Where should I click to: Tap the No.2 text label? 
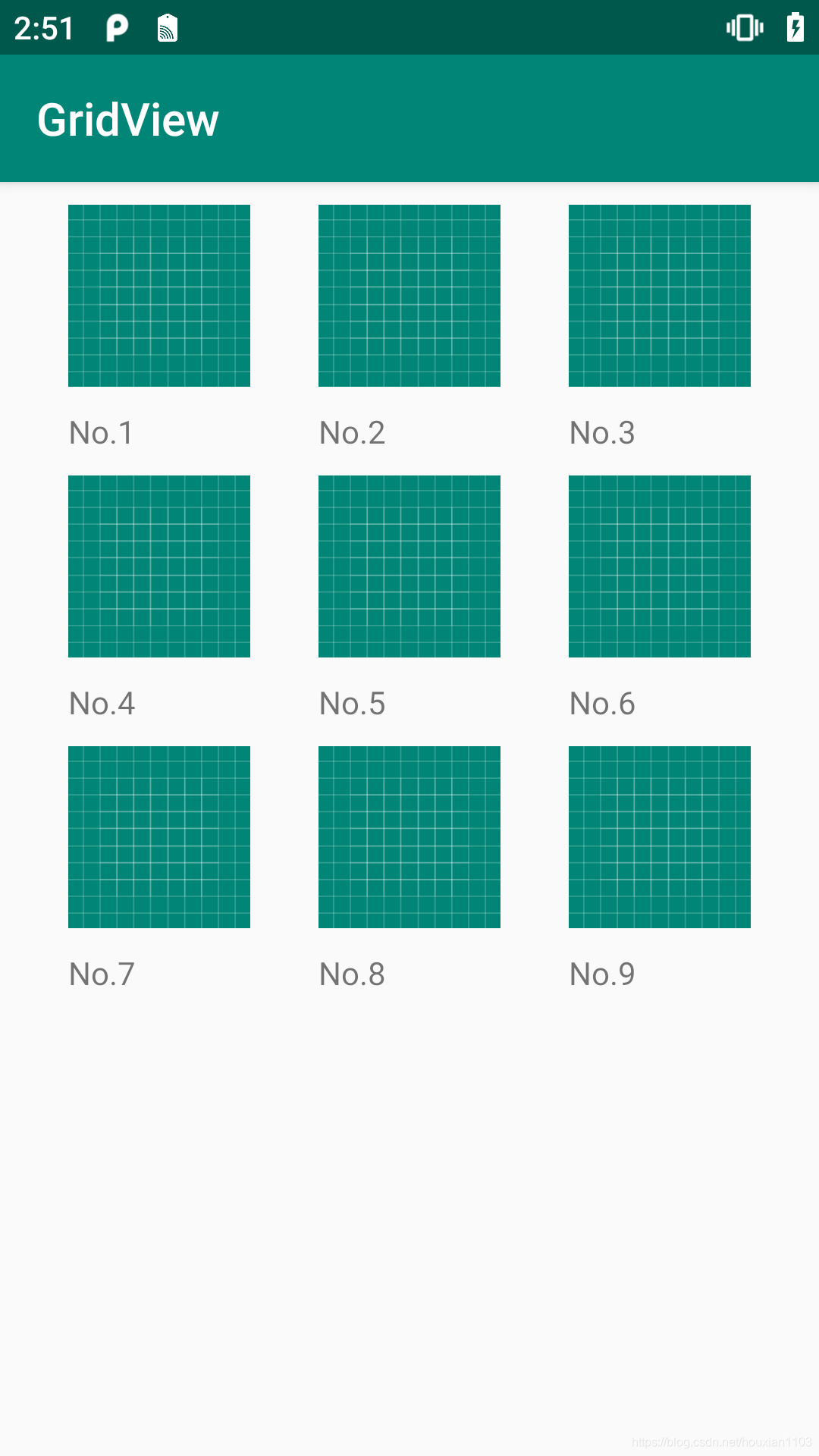[x=352, y=433]
